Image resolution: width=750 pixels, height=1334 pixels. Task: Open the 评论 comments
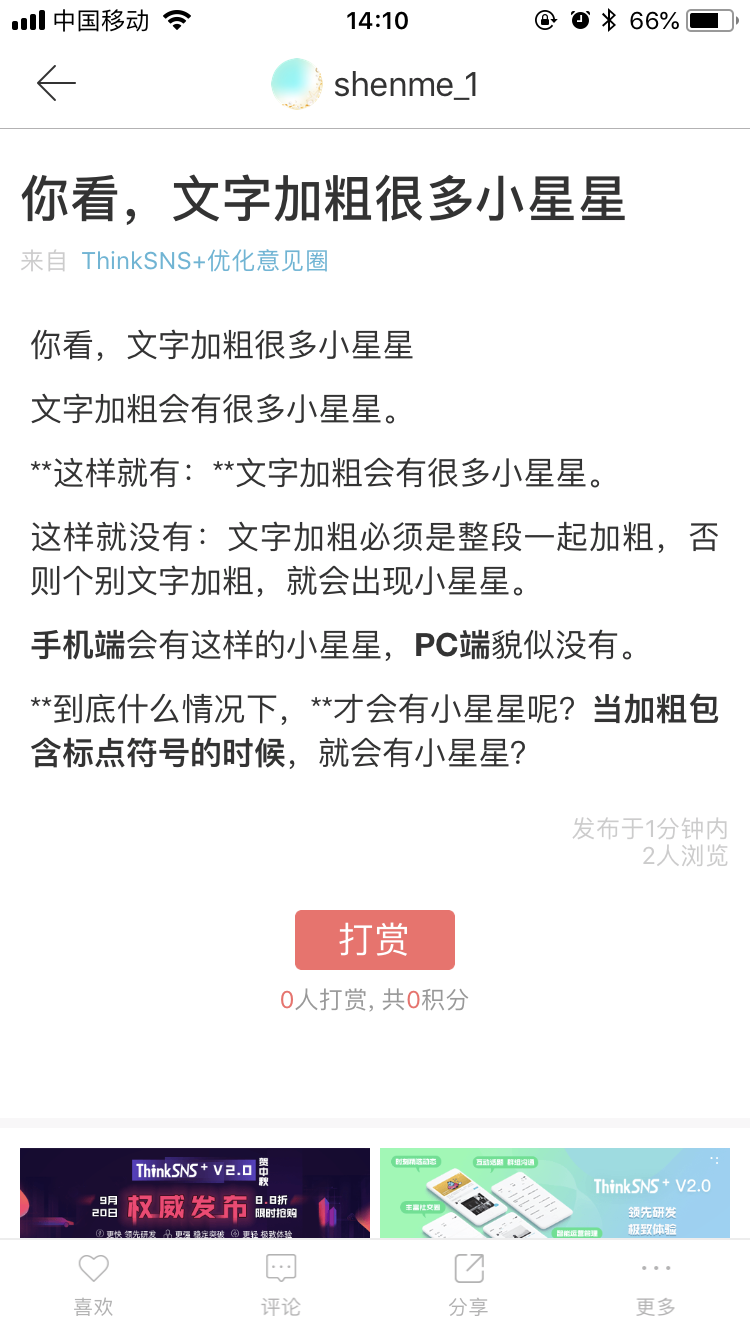[281, 1285]
